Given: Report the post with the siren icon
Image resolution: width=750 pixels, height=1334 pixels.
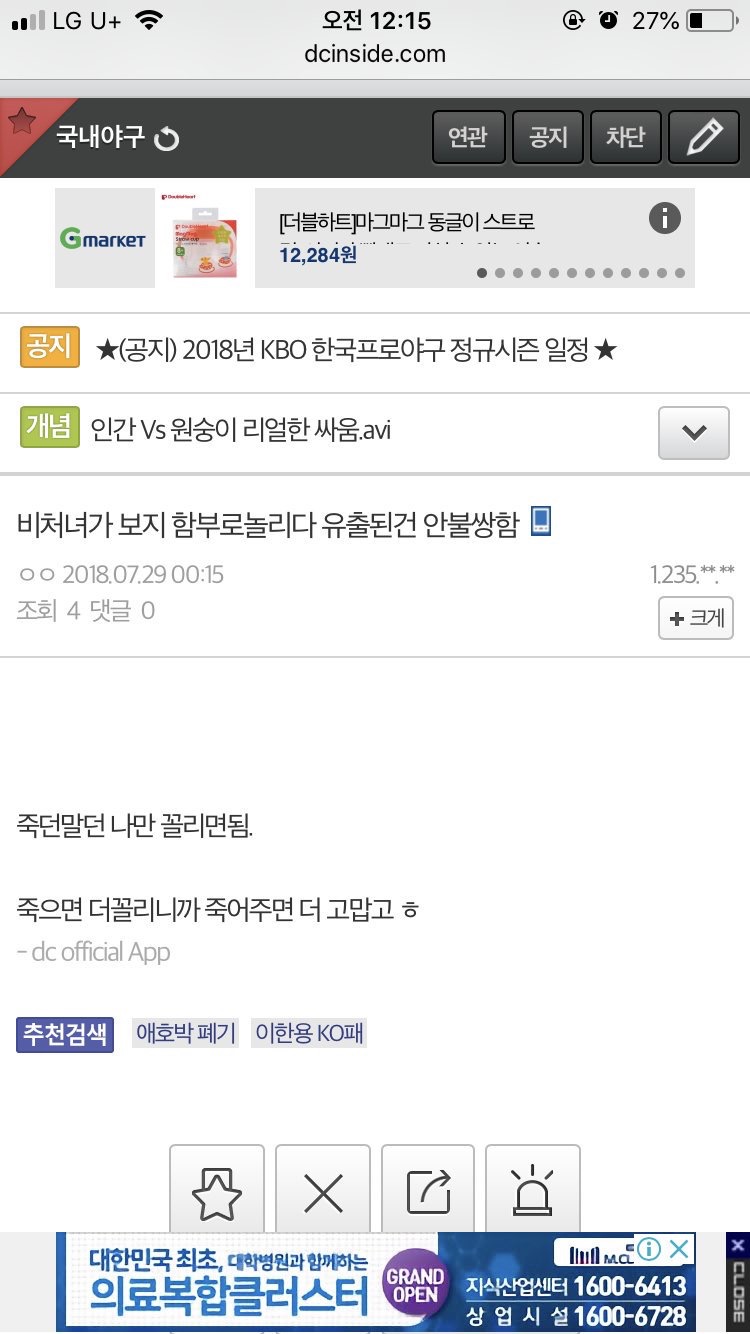Looking at the screenshot, I should point(533,1192).
